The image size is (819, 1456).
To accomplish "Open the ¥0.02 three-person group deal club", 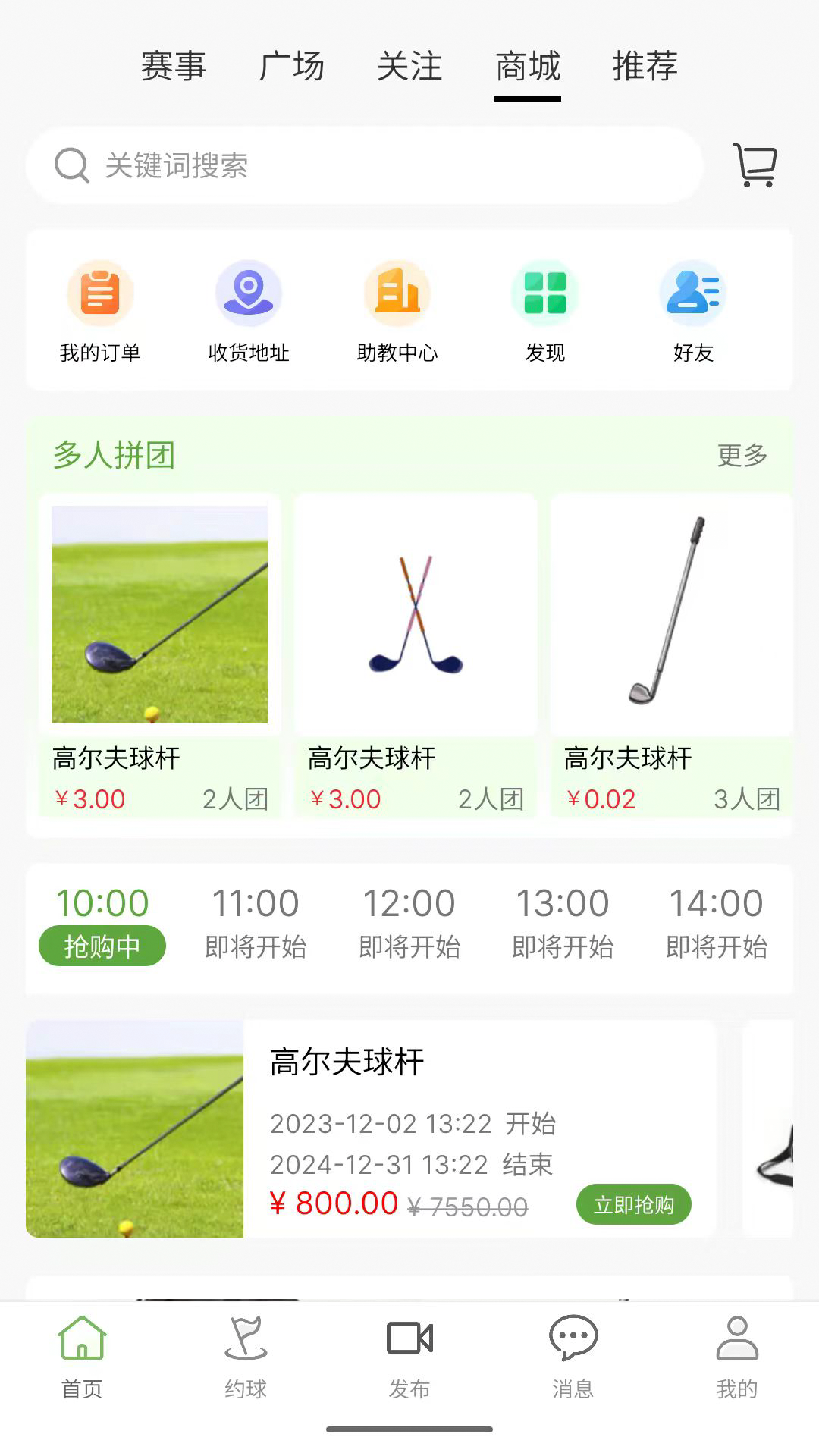I will pos(670,652).
